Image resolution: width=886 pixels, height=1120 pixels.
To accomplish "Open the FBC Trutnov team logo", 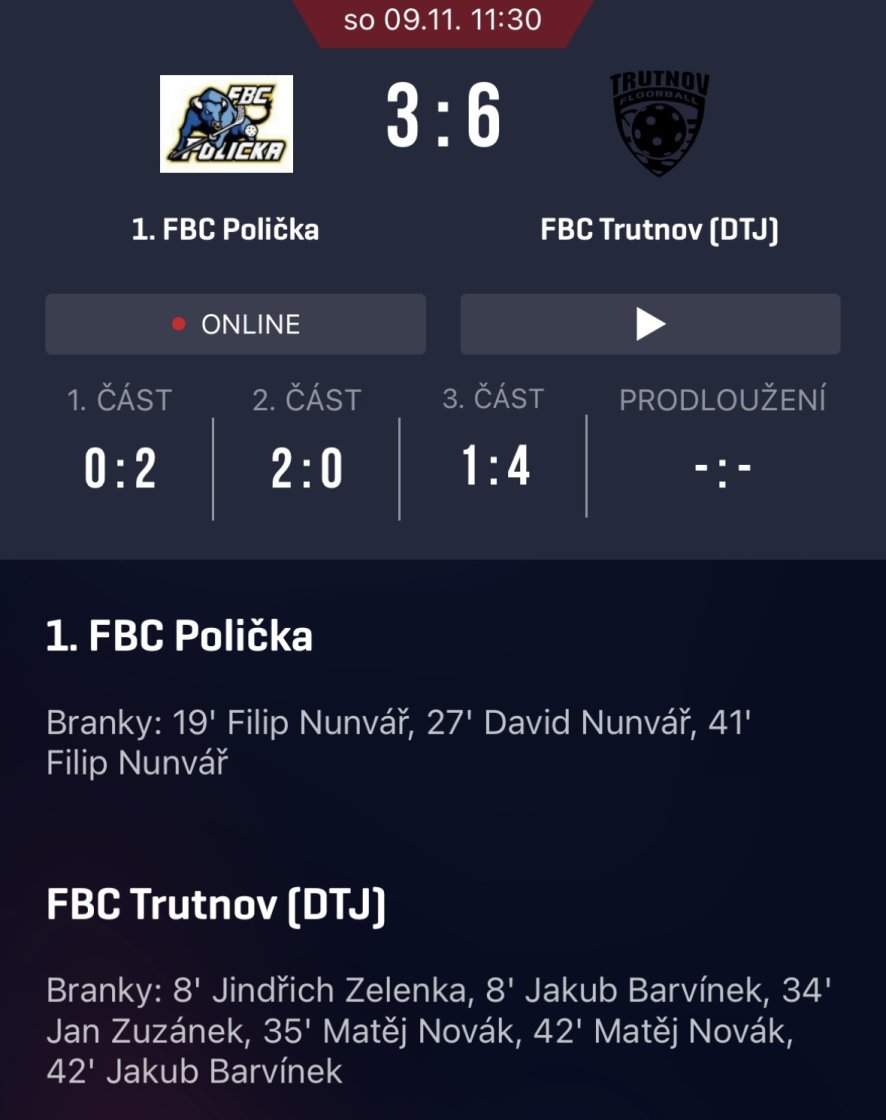I will (659, 123).
